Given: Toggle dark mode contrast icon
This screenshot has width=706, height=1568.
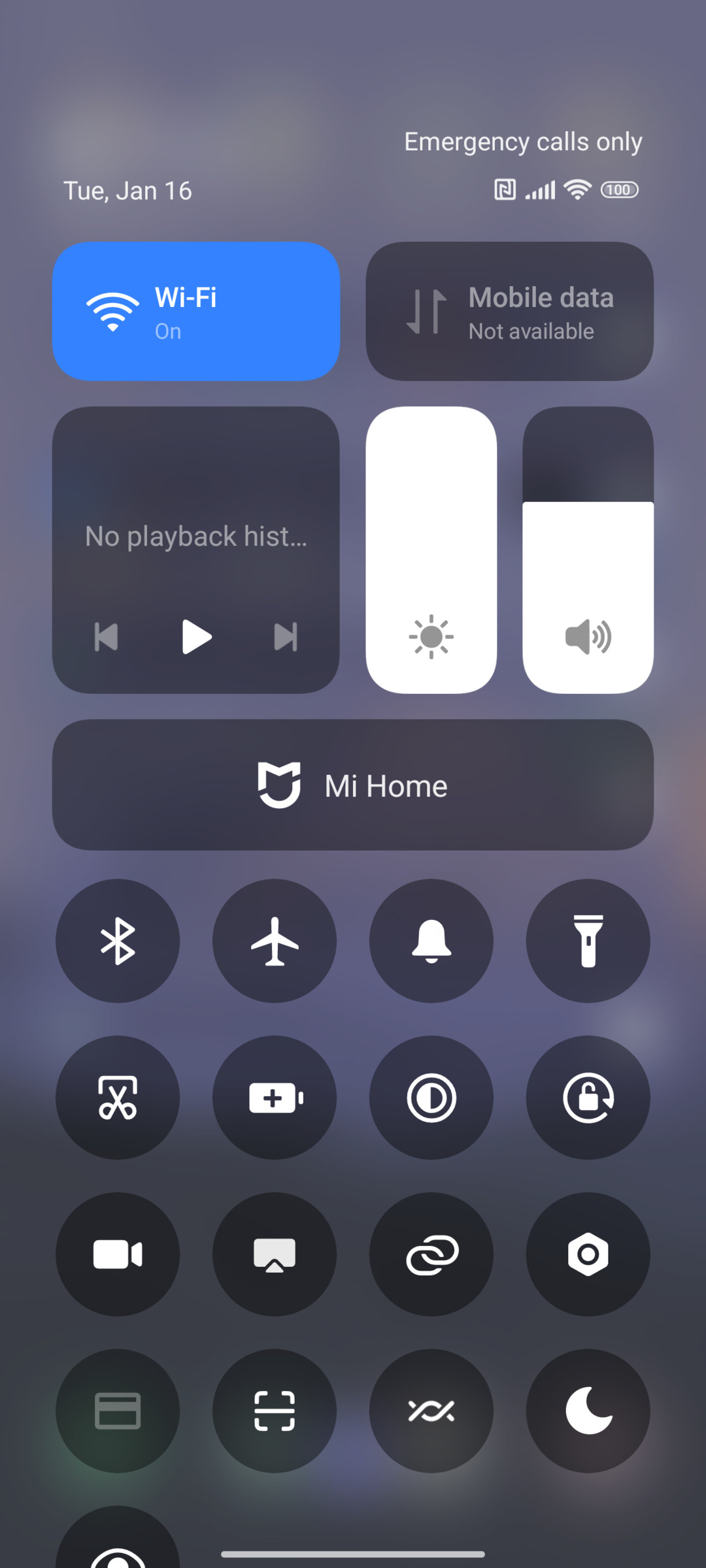Looking at the screenshot, I should (x=431, y=1098).
